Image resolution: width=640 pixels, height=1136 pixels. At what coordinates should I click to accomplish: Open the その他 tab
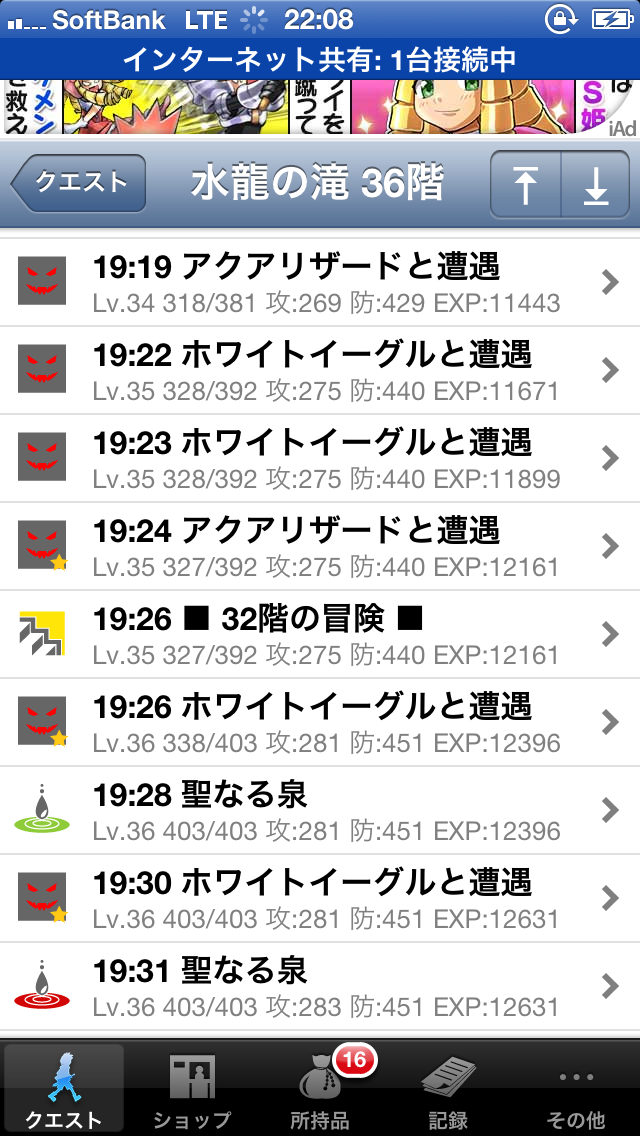576,1089
